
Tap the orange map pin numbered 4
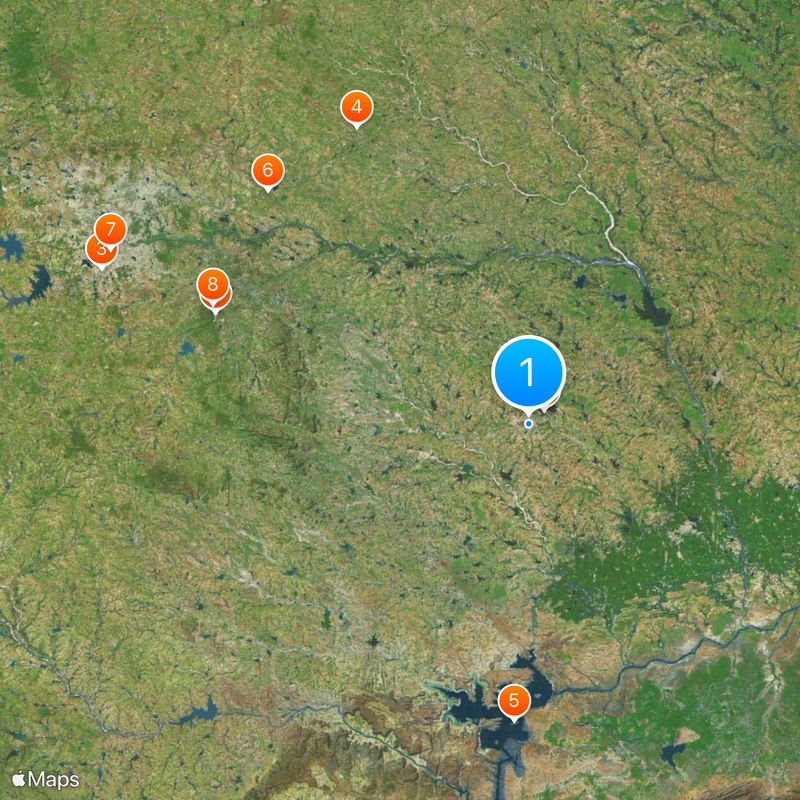(356, 106)
